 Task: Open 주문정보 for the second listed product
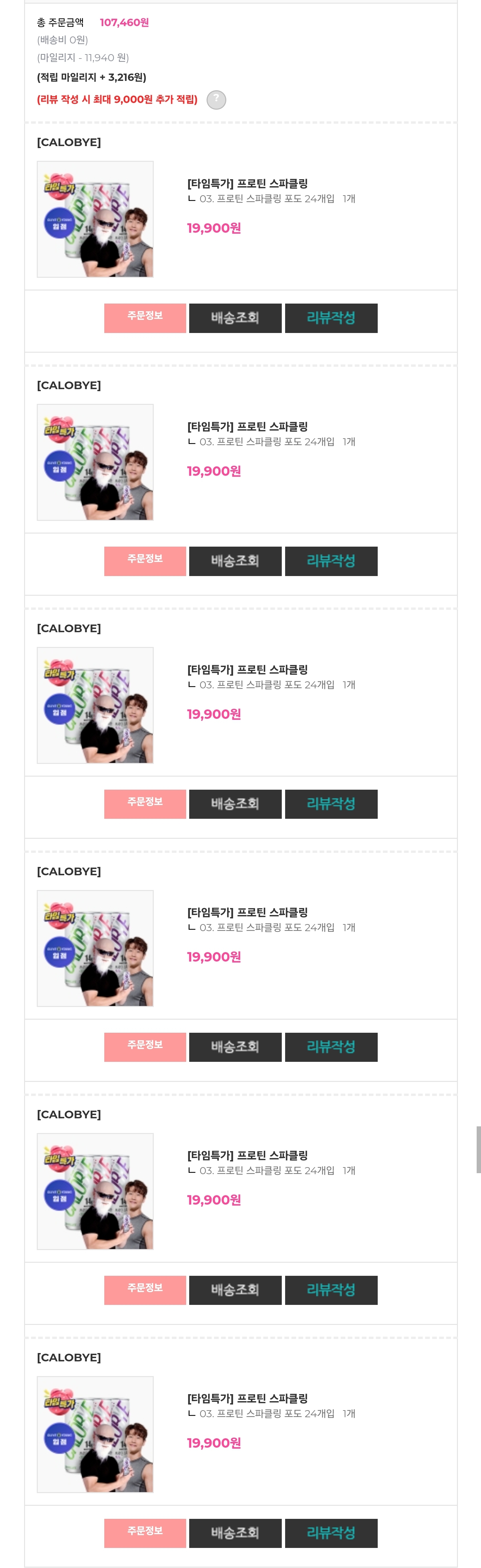click(145, 561)
